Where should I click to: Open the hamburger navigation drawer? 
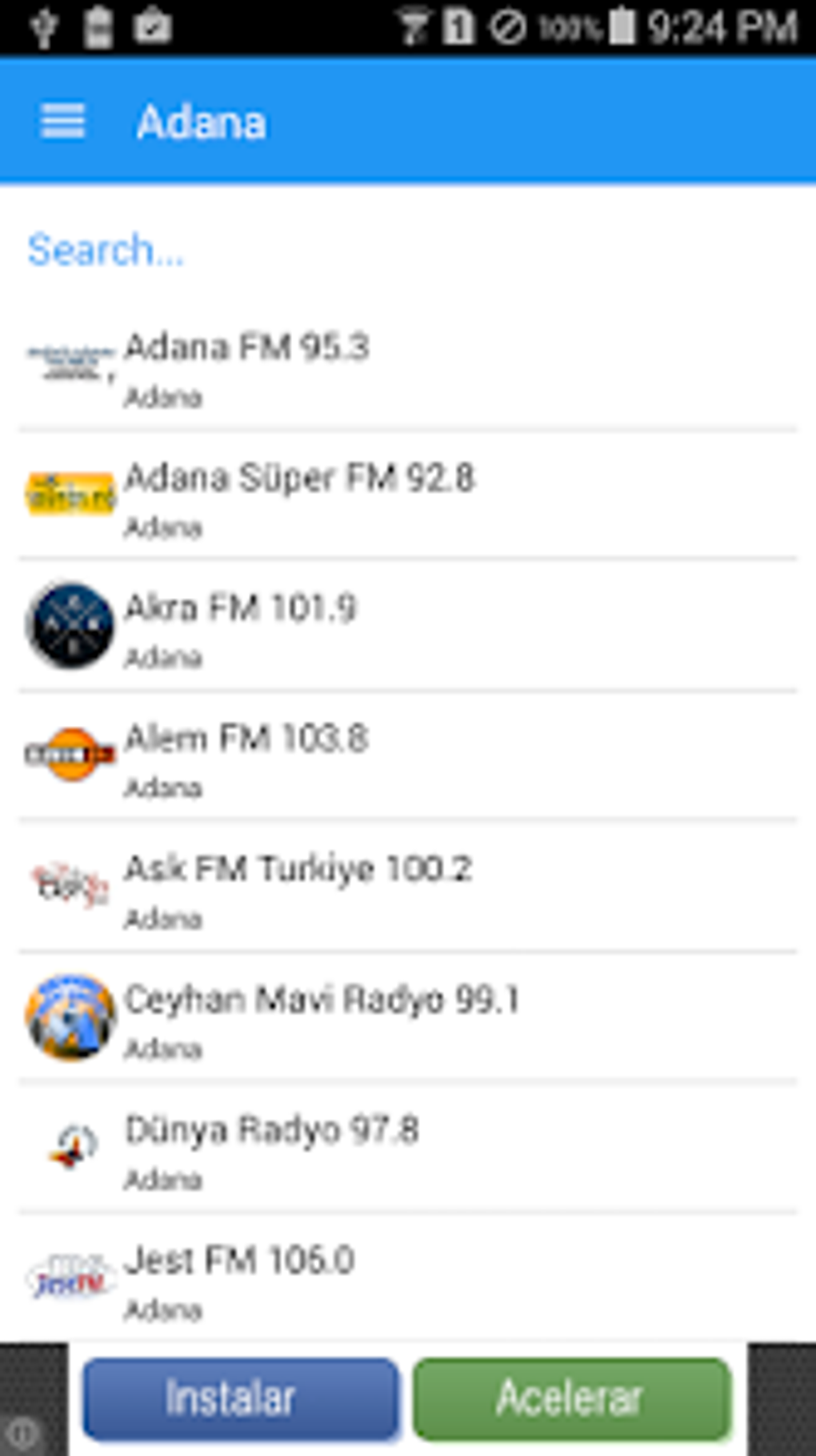(63, 122)
